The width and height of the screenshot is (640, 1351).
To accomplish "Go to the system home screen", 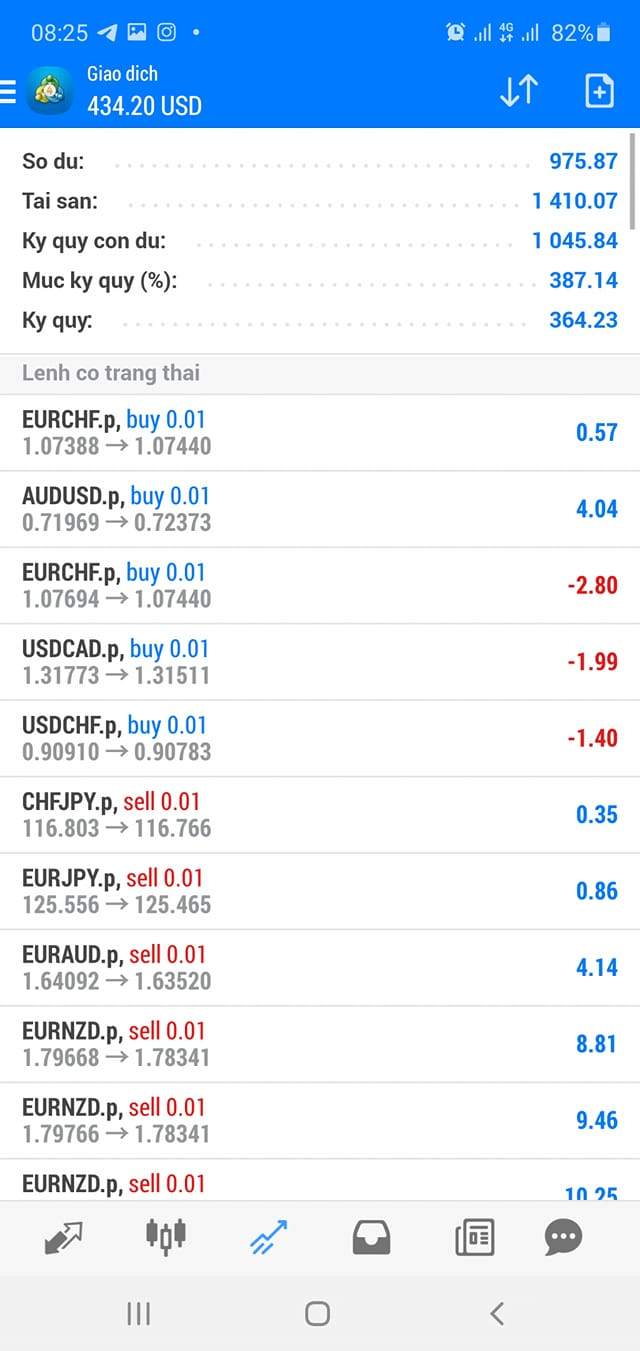I will pyautogui.click(x=317, y=1313).
